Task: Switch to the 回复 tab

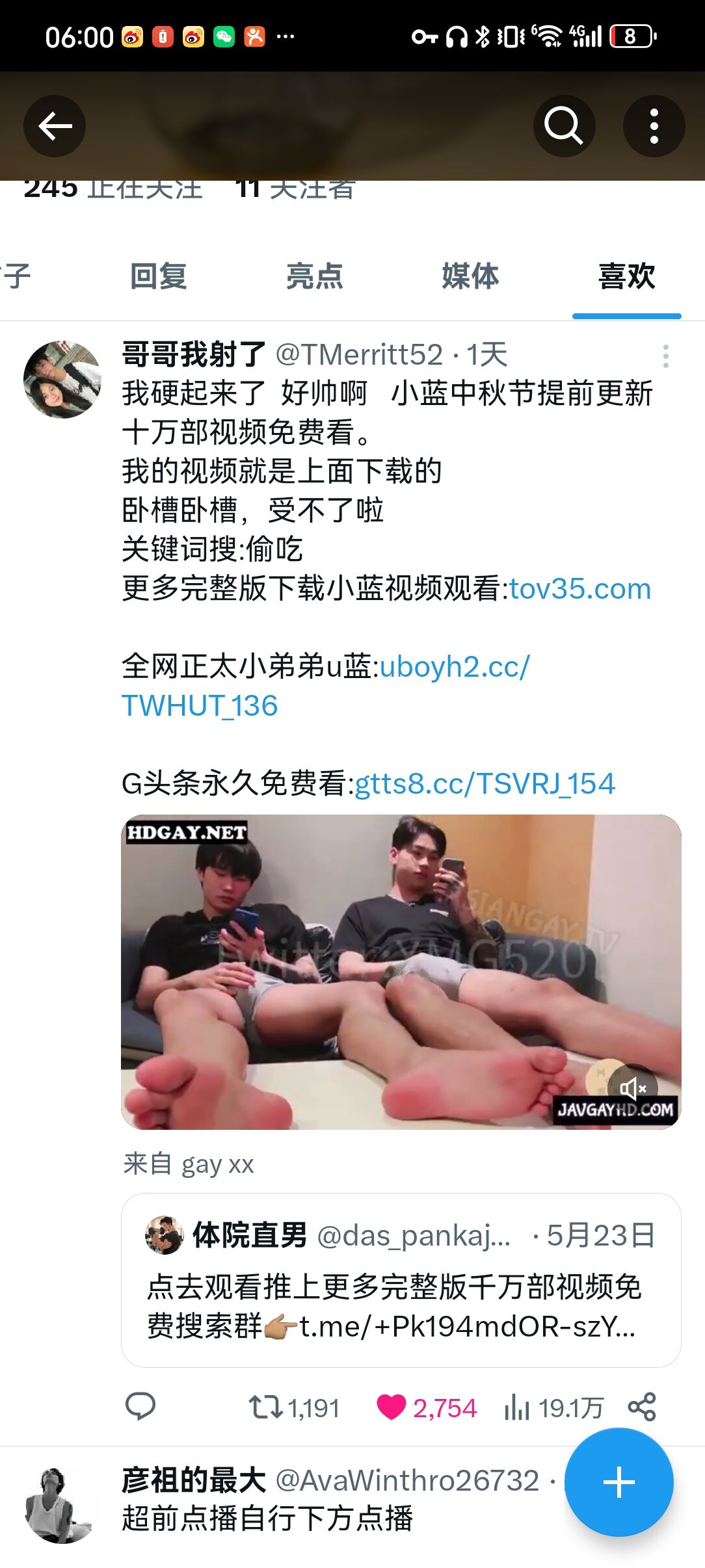Action: [159, 276]
